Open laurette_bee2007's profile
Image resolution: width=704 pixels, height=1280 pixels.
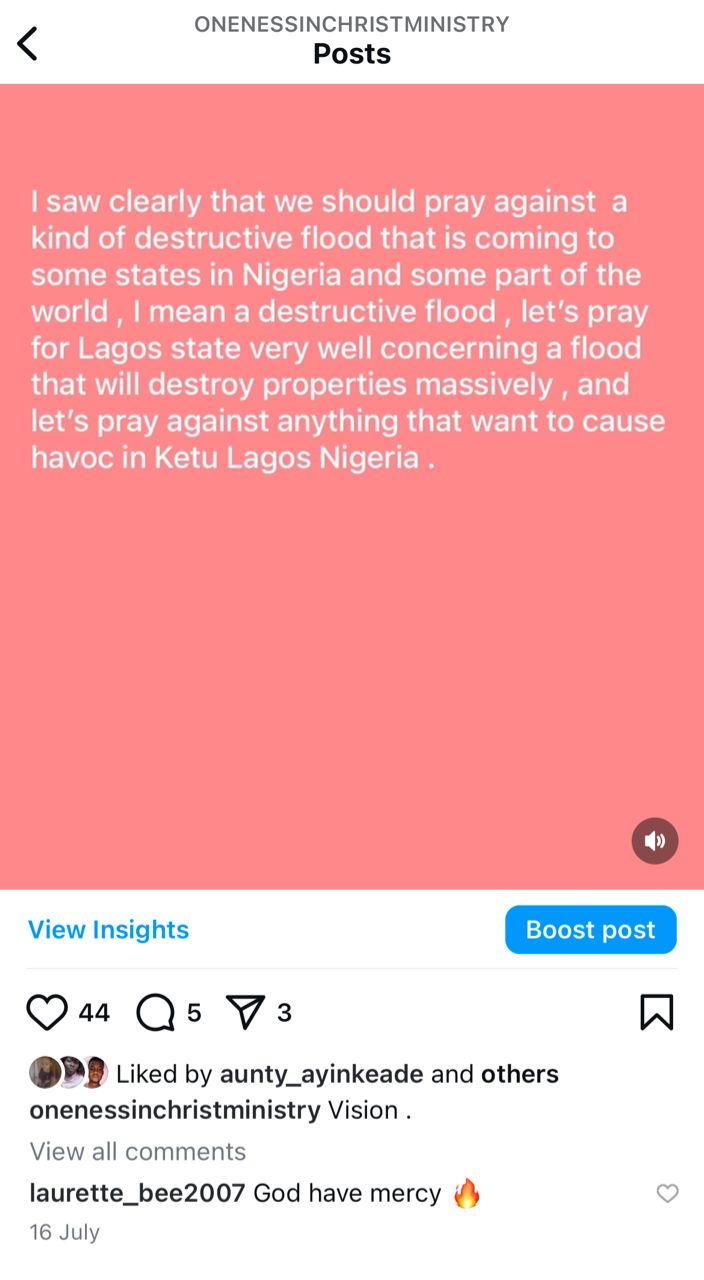click(x=137, y=1193)
